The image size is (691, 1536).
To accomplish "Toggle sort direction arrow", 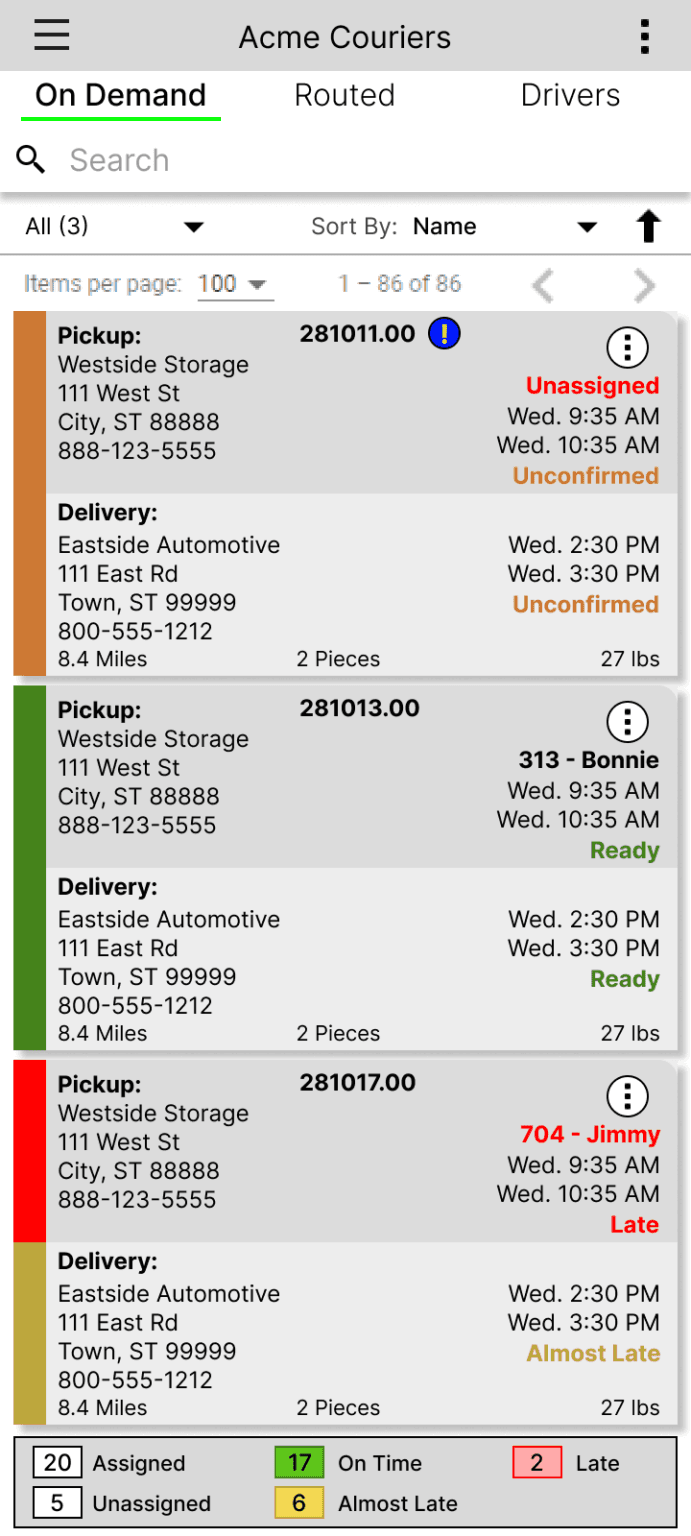I will tap(649, 227).
